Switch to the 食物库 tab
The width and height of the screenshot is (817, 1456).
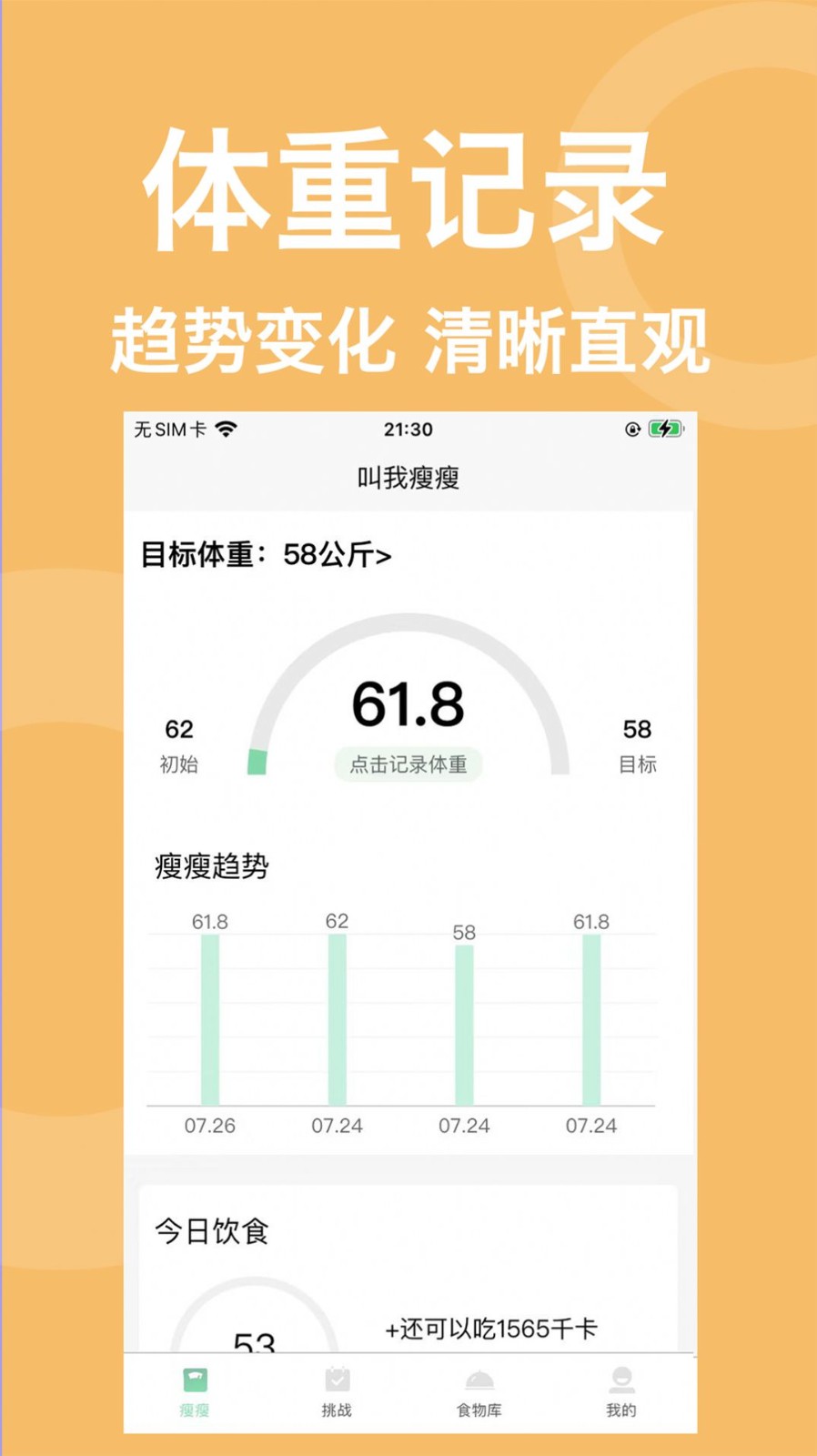coord(478,1392)
